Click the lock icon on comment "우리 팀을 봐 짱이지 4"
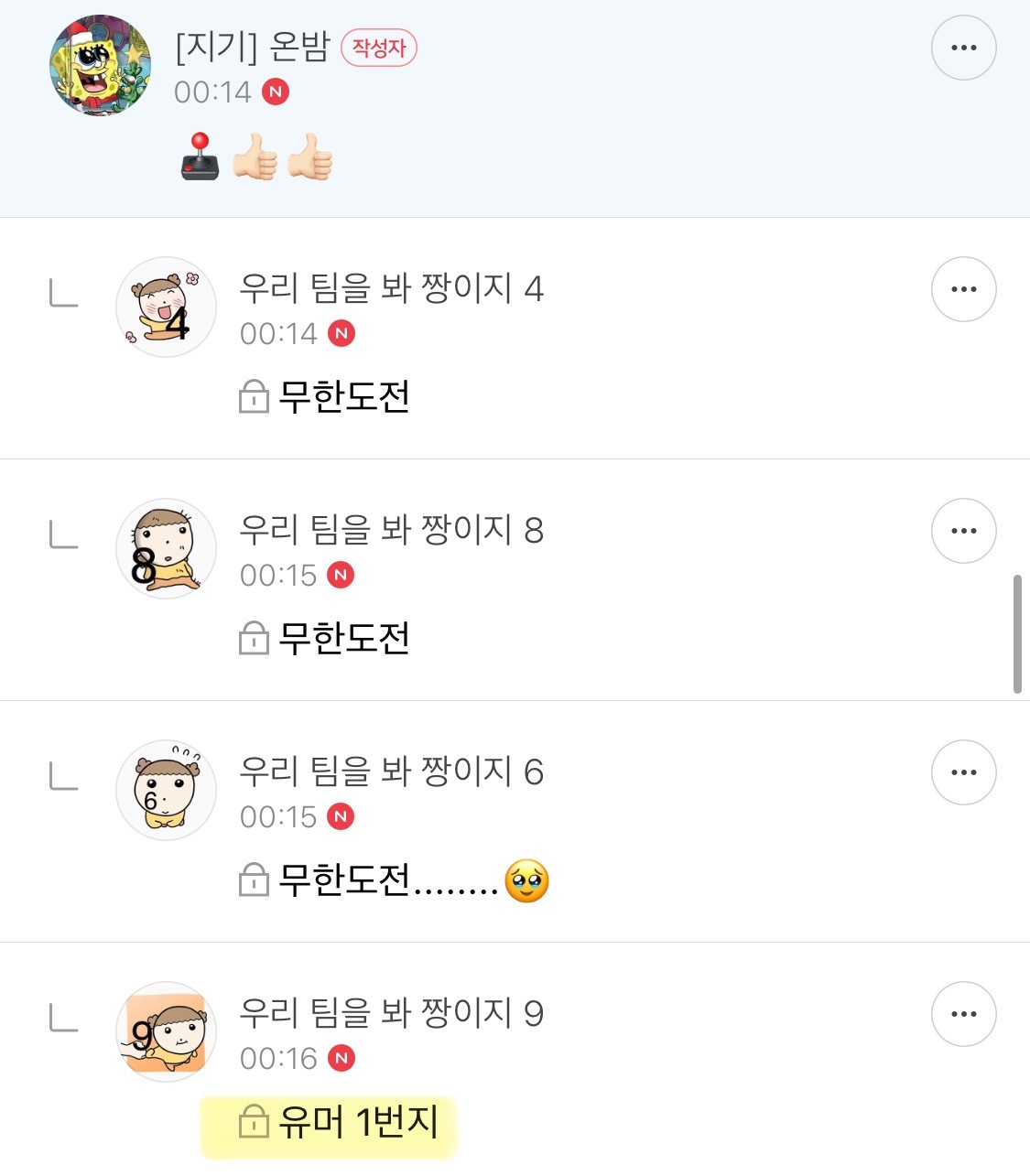 (252, 397)
